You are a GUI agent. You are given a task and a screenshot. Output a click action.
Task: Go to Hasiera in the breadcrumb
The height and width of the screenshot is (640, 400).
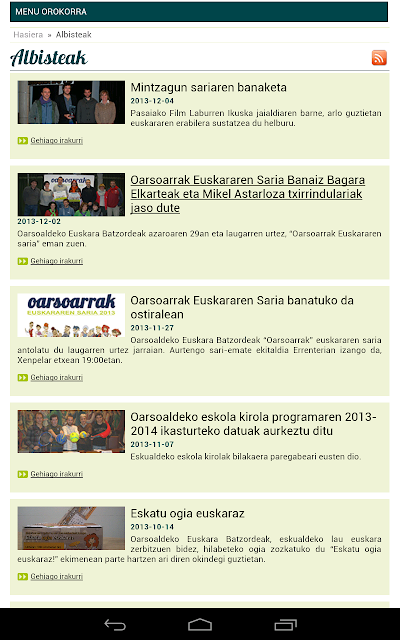pyautogui.click(x=28, y=35)
